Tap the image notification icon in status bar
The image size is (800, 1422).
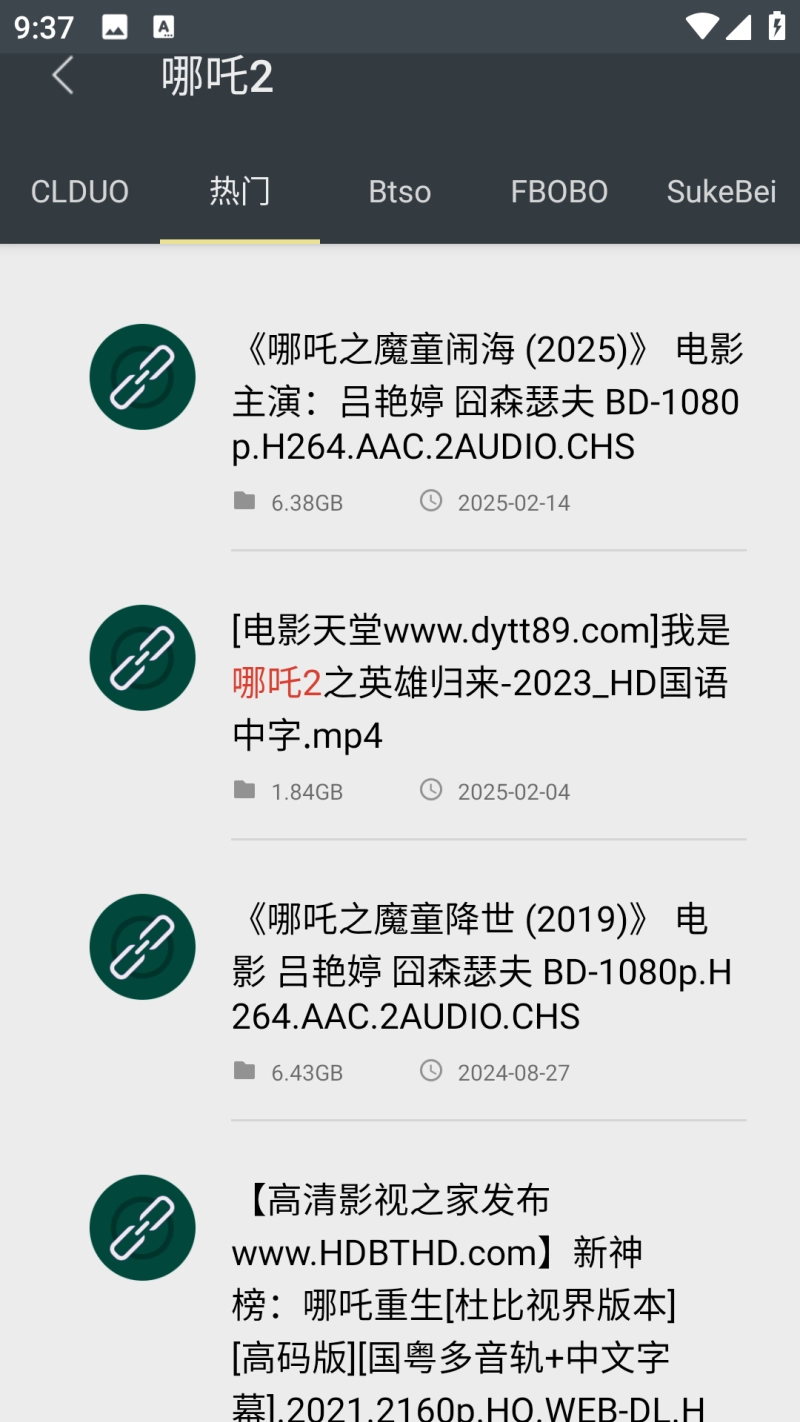pos(116,27)
